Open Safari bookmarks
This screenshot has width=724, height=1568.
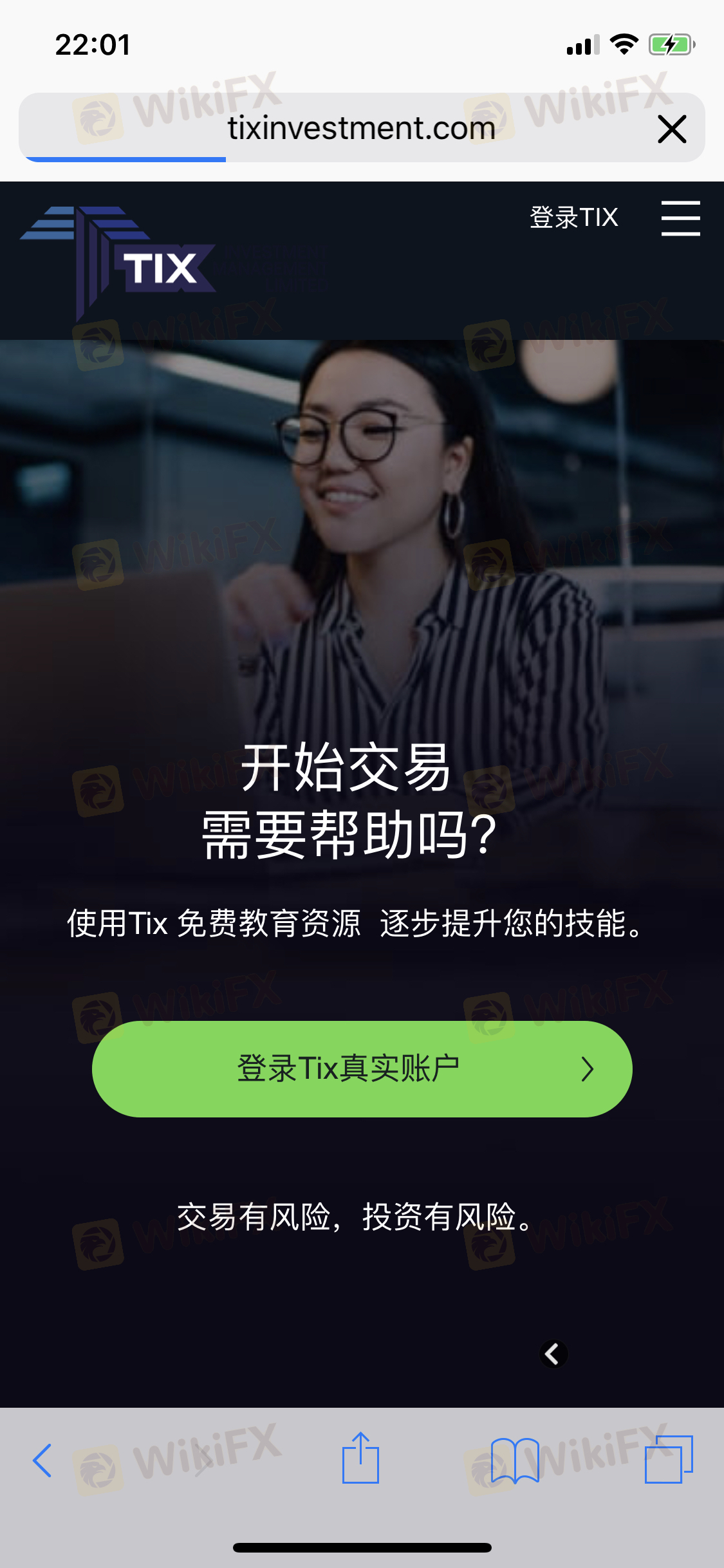click(x=514, y=1460)
